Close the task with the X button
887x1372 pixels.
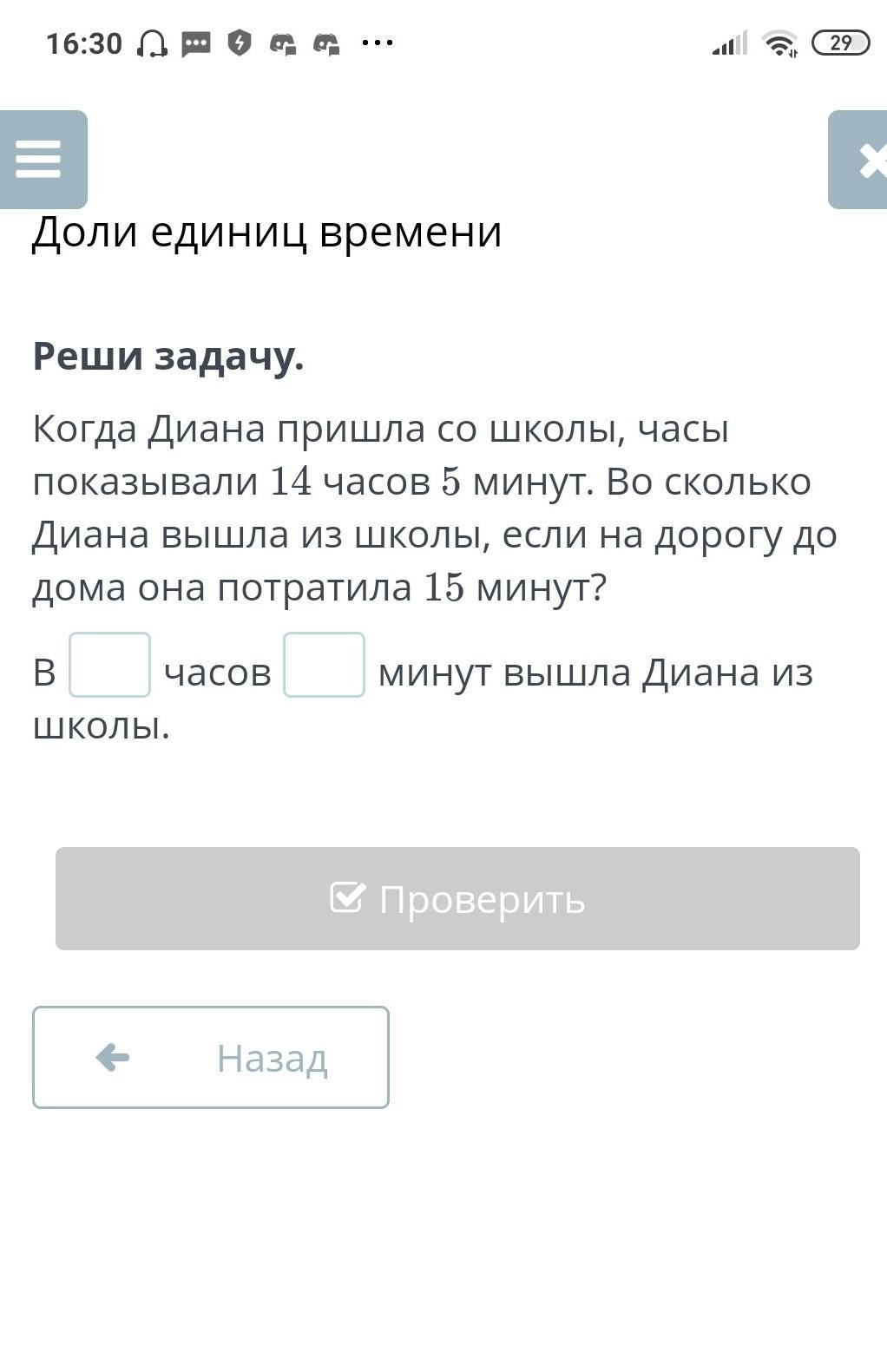pos(859,160)
